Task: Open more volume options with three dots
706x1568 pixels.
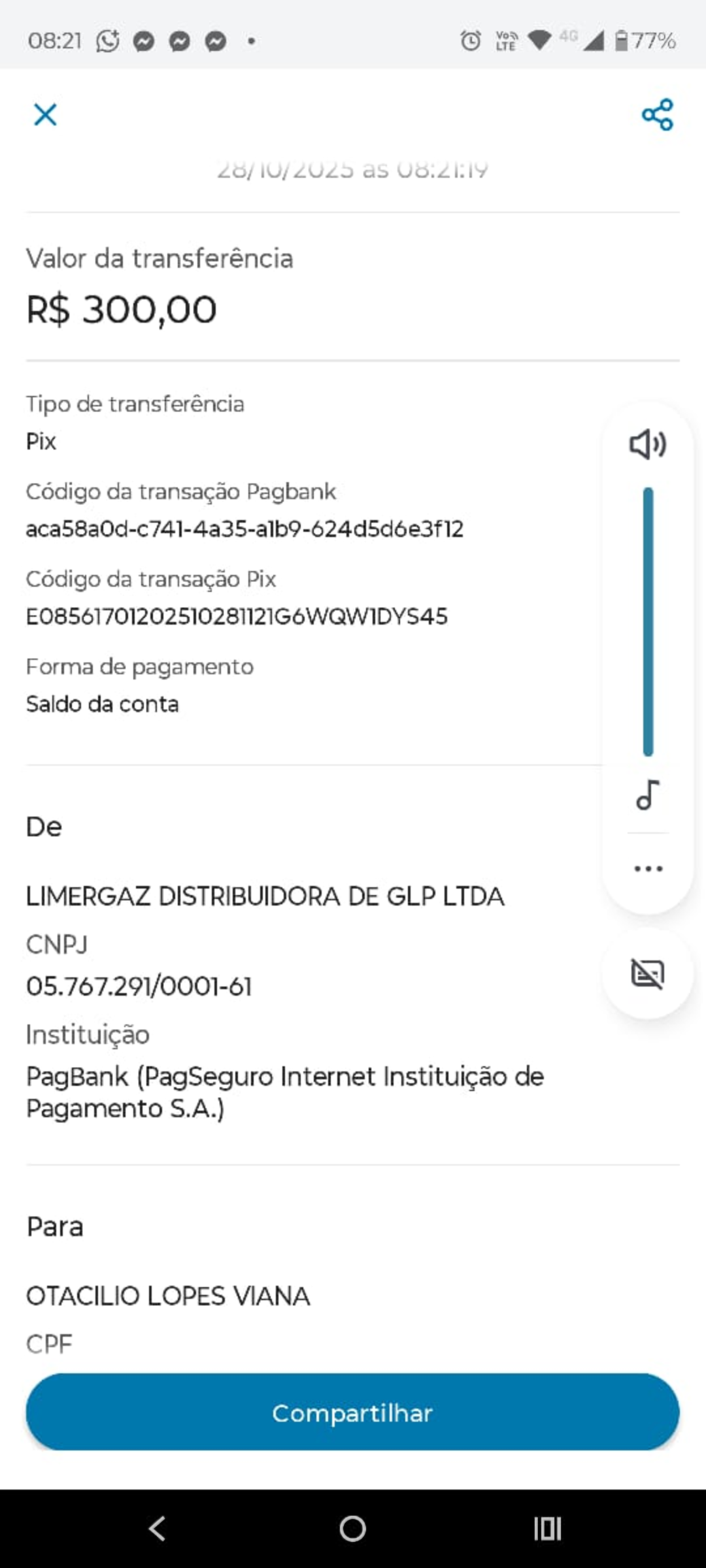Action: (648, 868)
